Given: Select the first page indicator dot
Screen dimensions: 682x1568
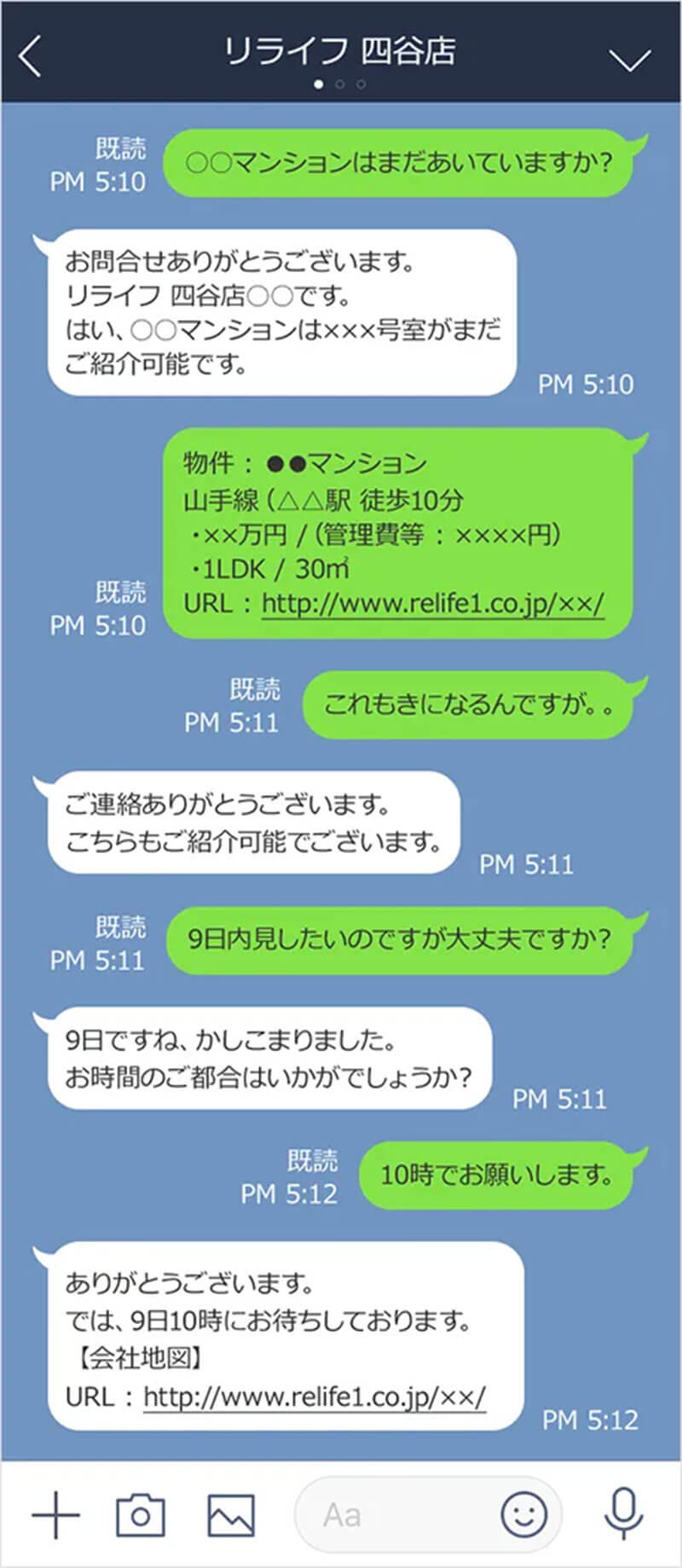Looking at the screenshot, I should click(x=319, y=85).
